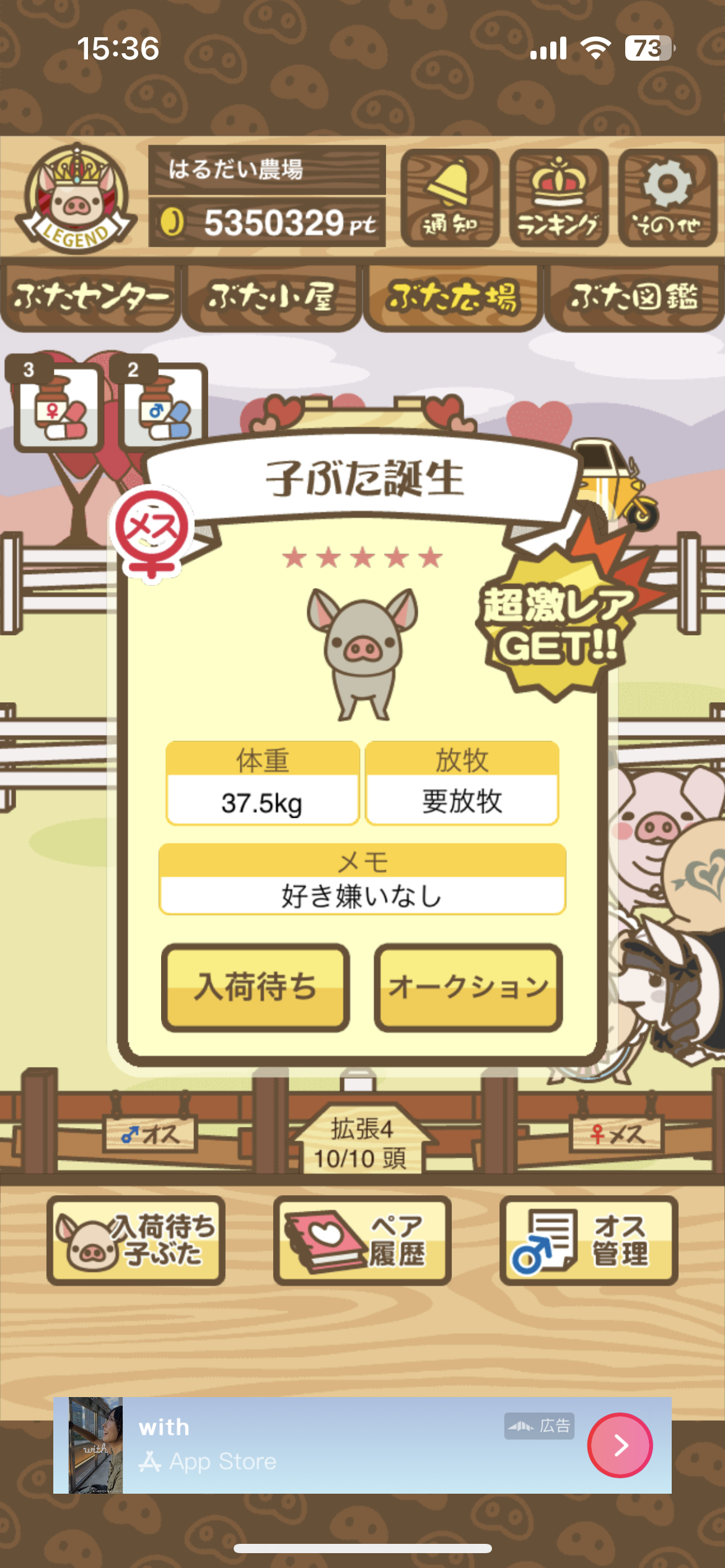Open the ランキング ranking button
Viewport: 725px width, 1568px height.
pyautogui.click(x=558, y=198)
